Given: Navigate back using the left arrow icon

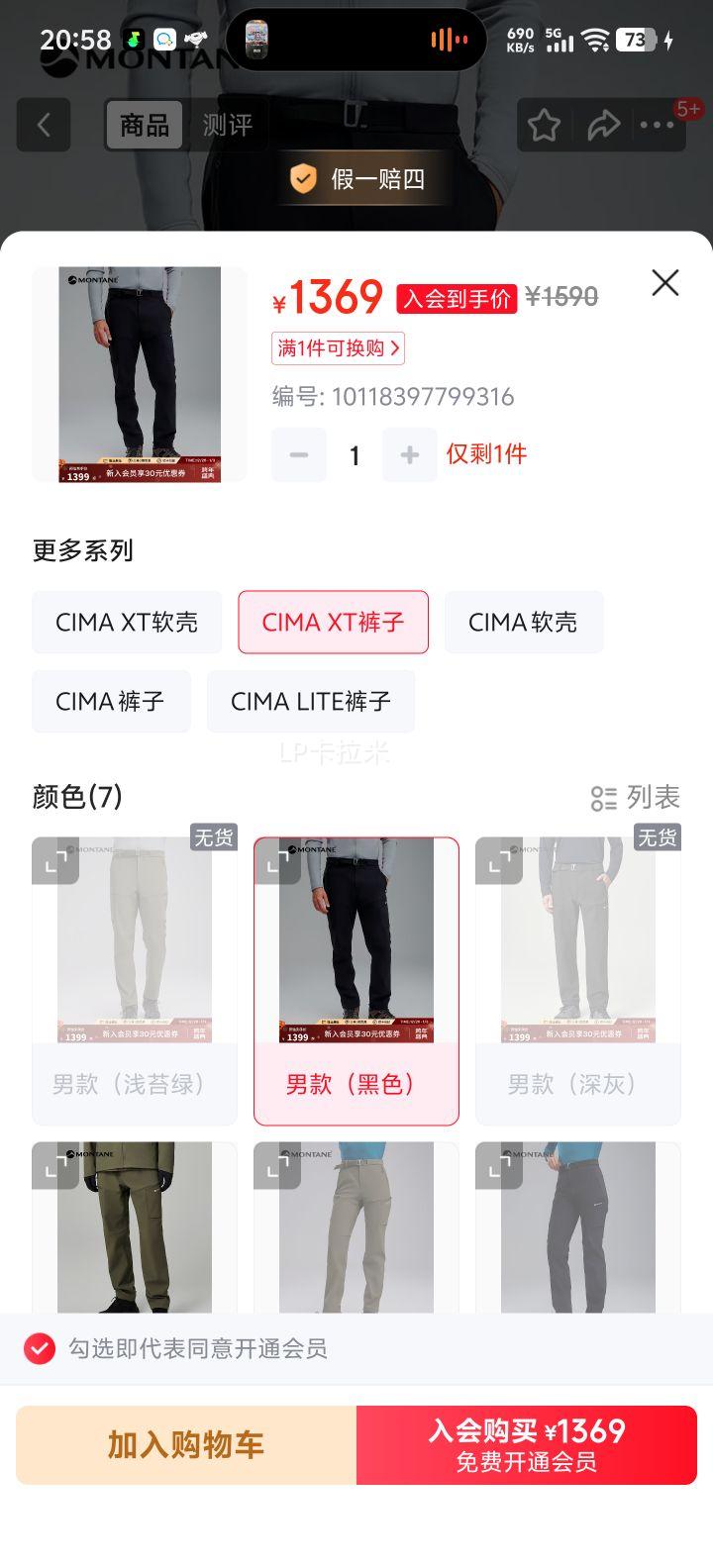Looking at the screenshot, I should pyautogui.click(x=43, y=125).
